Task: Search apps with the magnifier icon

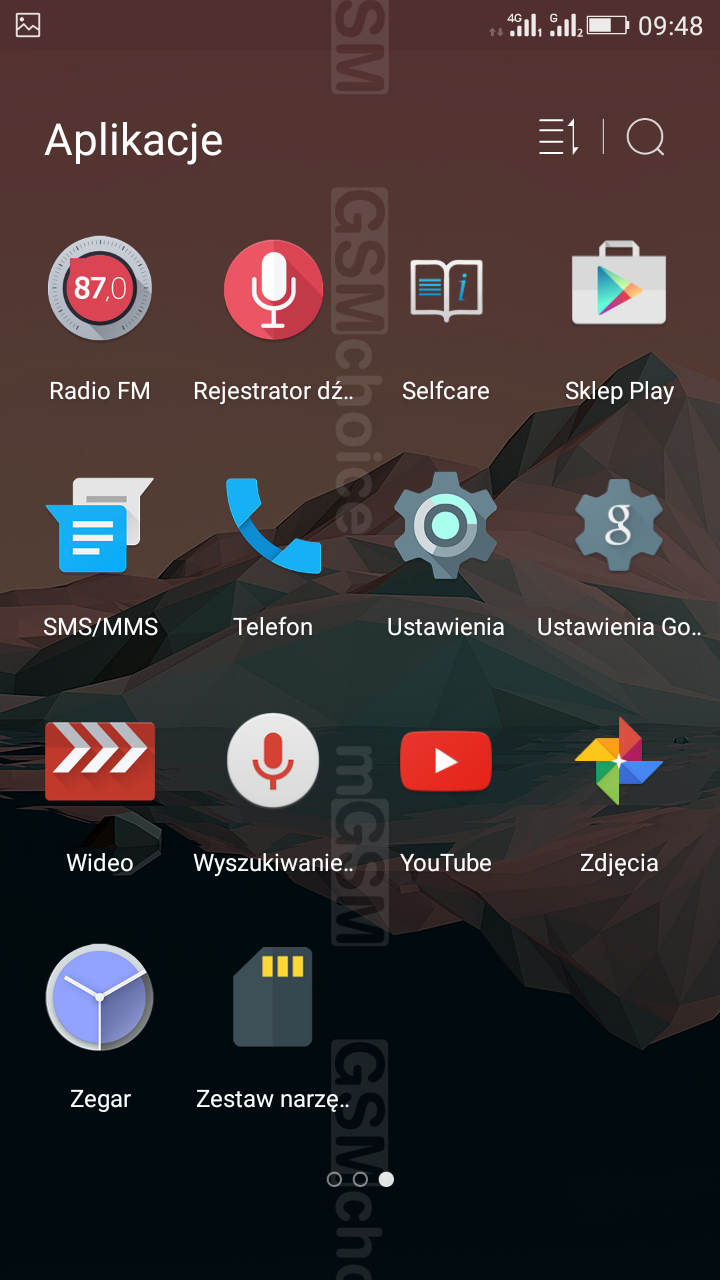Action: pyautogui.click(x=646, y=137)
